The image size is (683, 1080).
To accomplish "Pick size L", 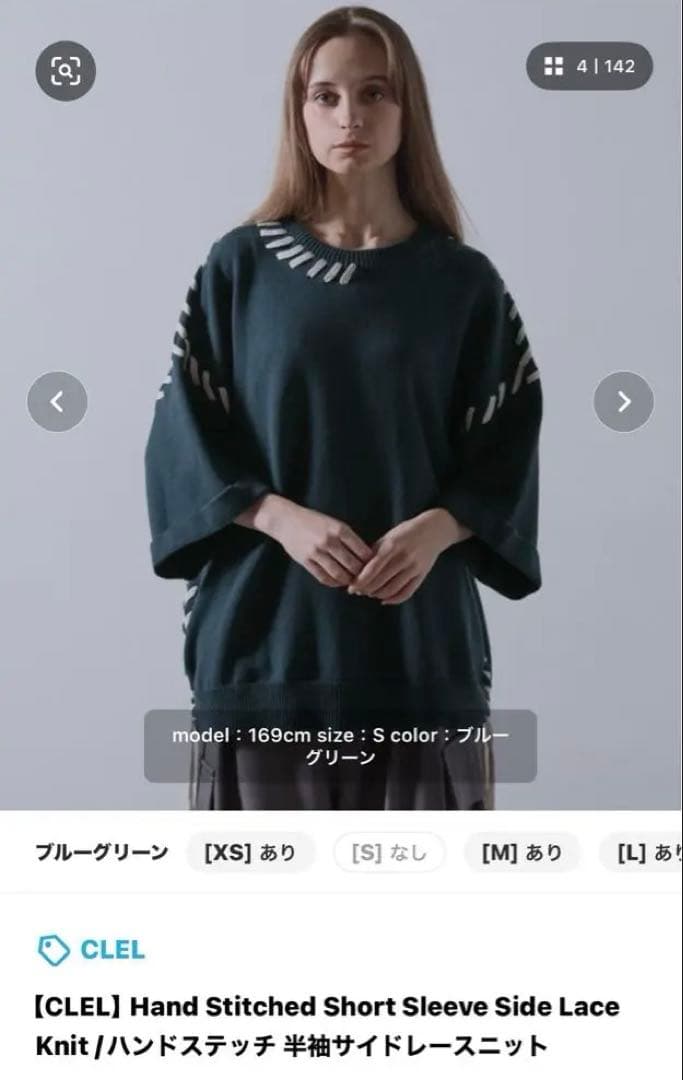I will [642, 853].
